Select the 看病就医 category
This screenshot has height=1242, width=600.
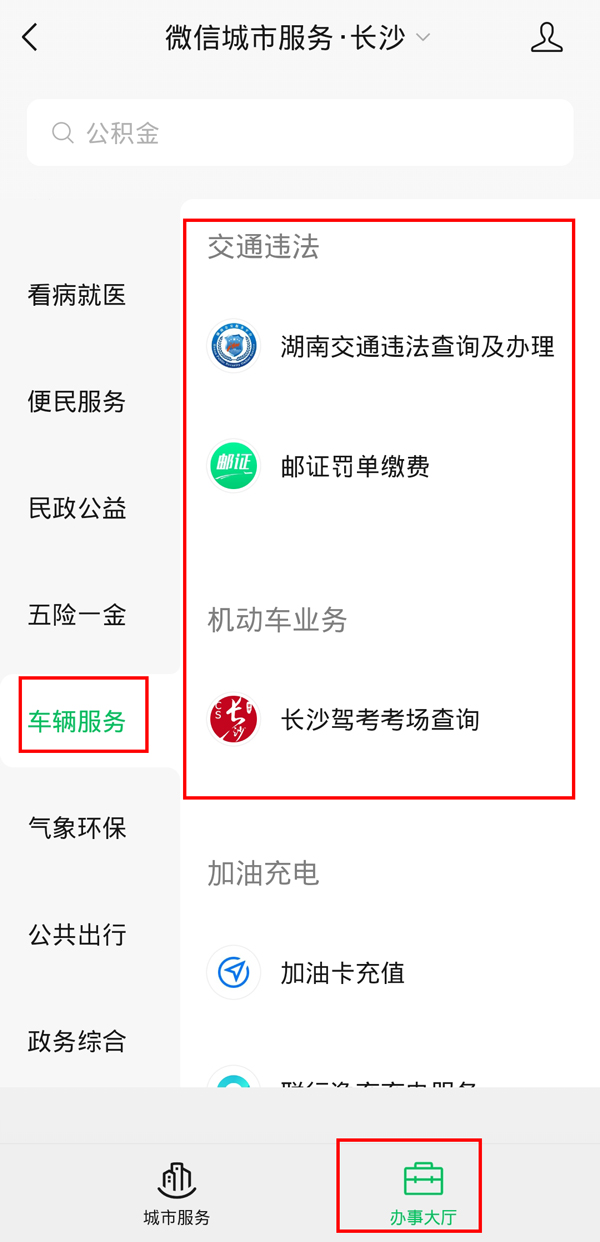(x=77, y=296)
